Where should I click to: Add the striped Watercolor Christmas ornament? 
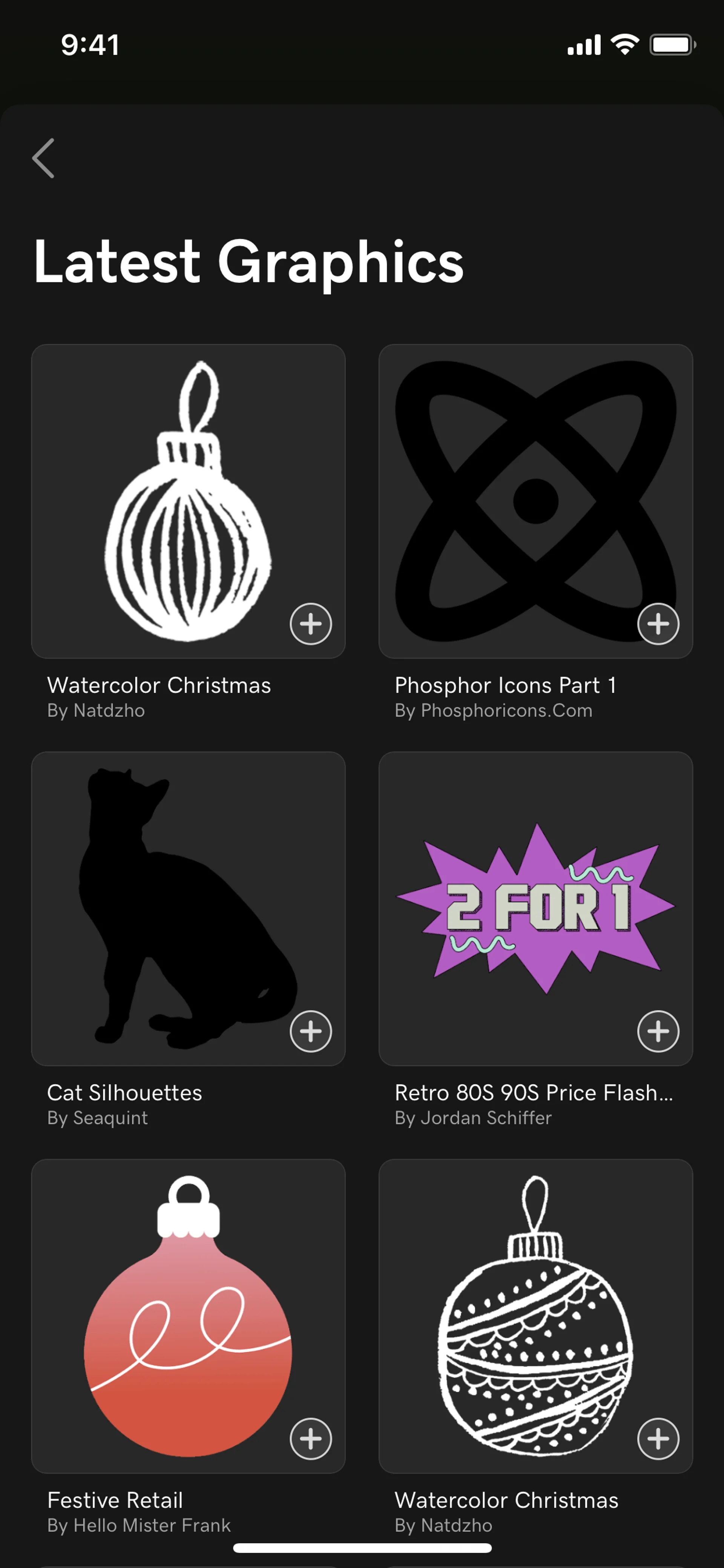pyautogui.click(x=310, y=623)
